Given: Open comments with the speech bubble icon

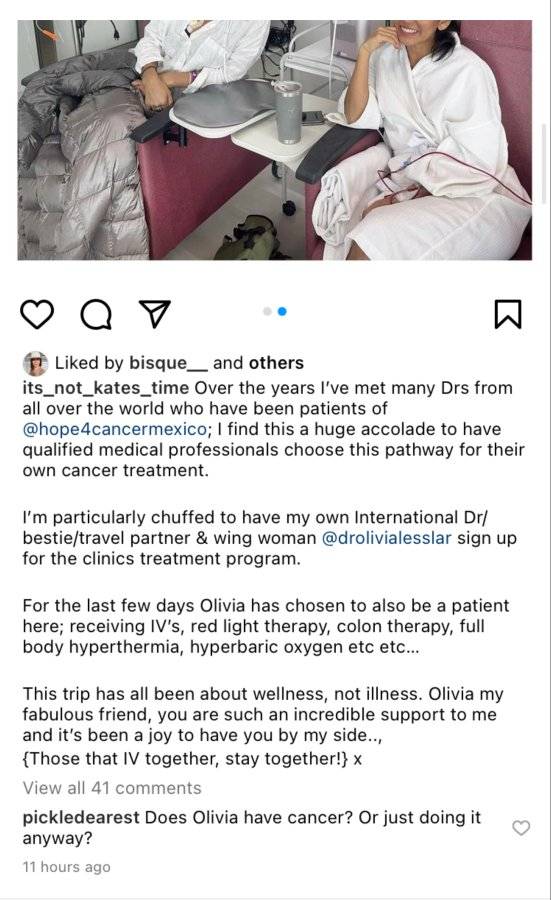Looking at the screenshot, I should coord(96,315).
